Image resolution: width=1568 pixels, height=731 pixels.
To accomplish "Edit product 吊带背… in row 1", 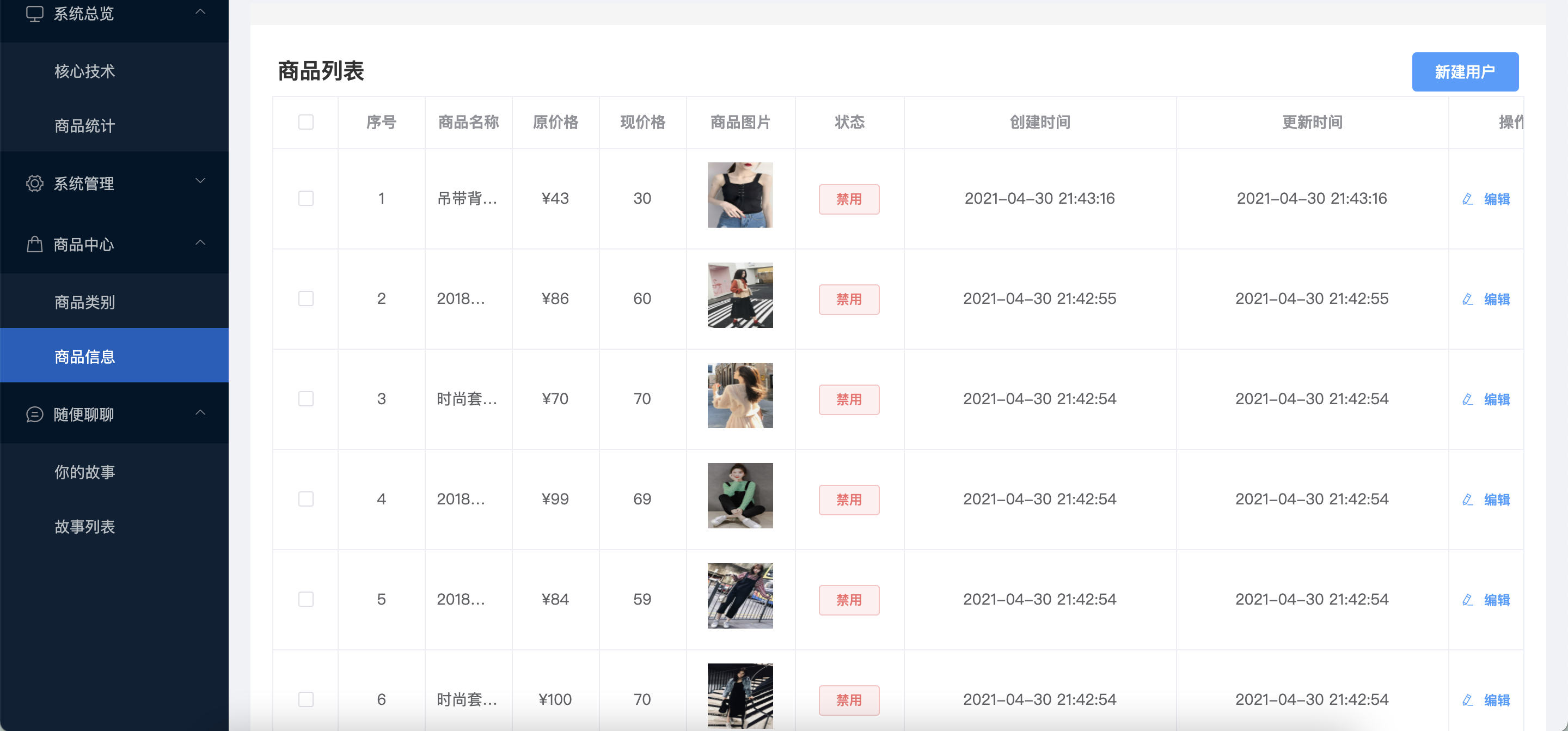I will pyautogui.click(x=1486, y=199).
